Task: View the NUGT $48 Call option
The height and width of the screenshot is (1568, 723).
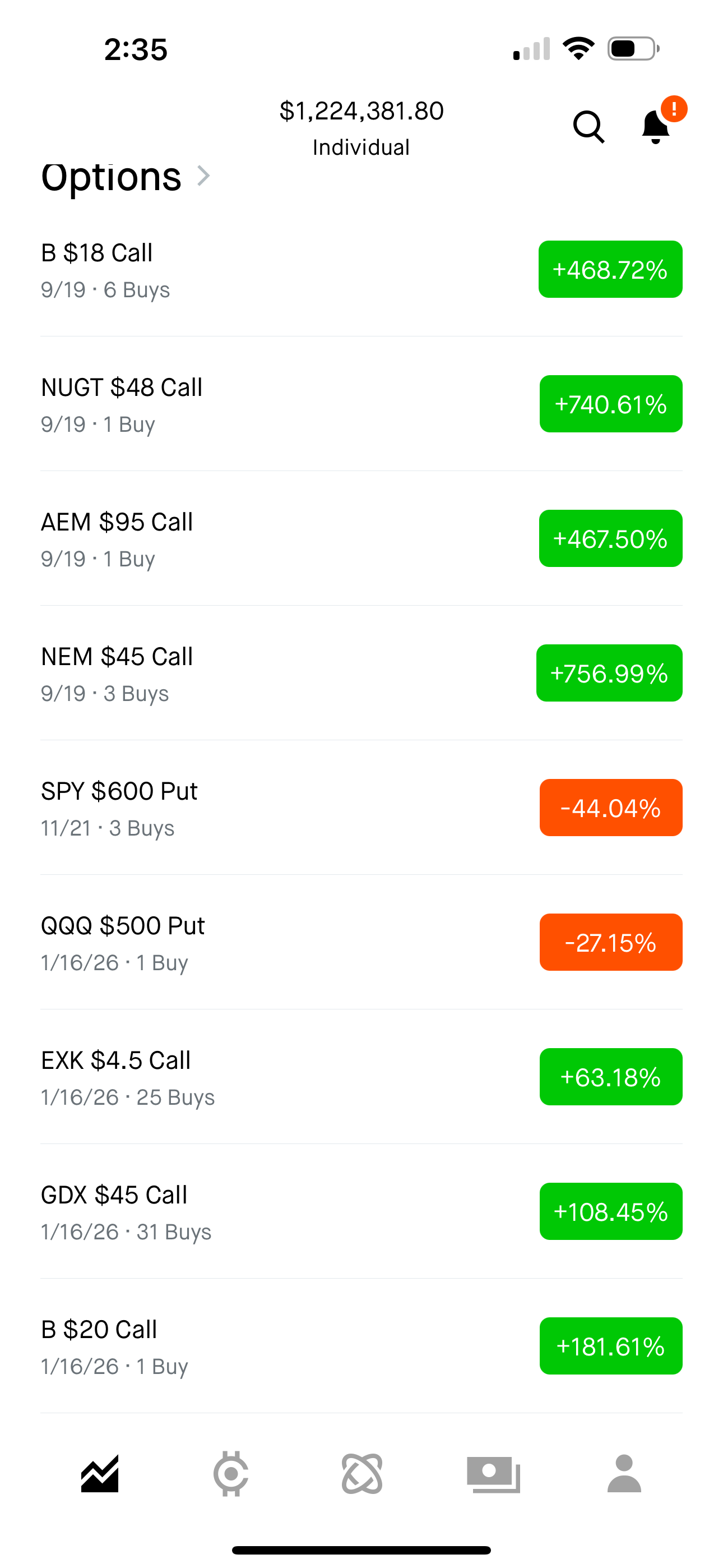Action: coord(243,404)
